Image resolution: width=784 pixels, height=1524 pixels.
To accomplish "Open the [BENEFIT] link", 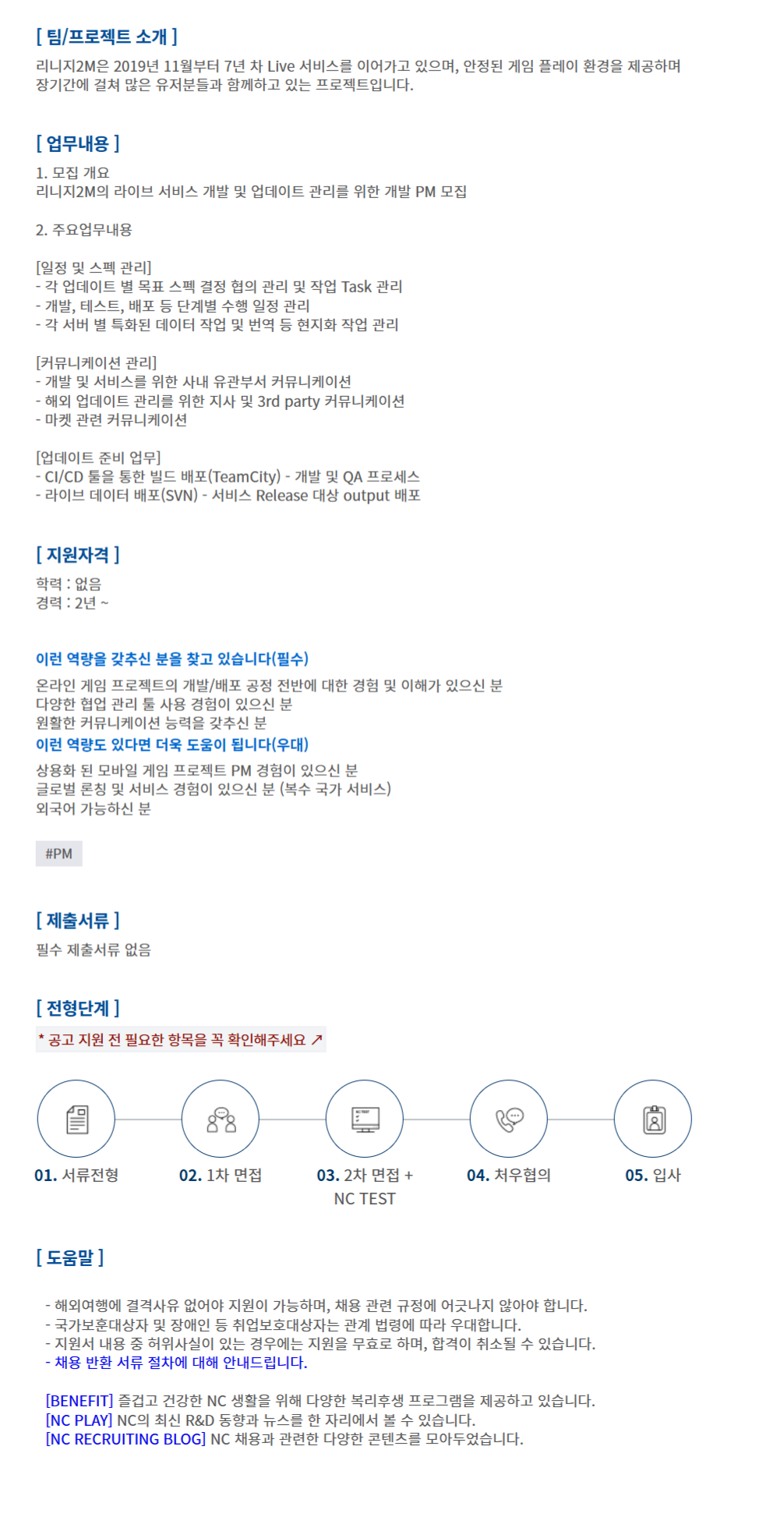I will pos(79,1401).
